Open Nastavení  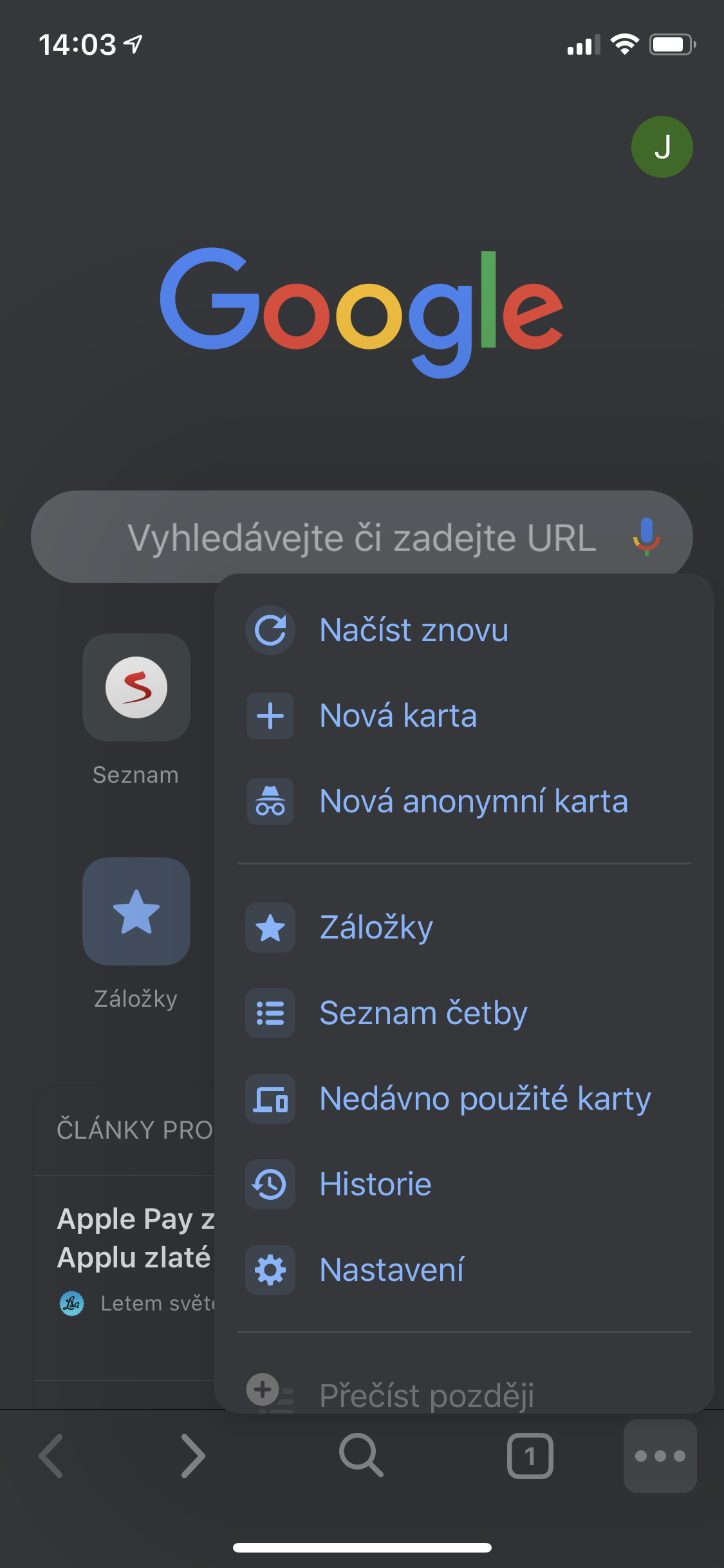(391, 1270)
